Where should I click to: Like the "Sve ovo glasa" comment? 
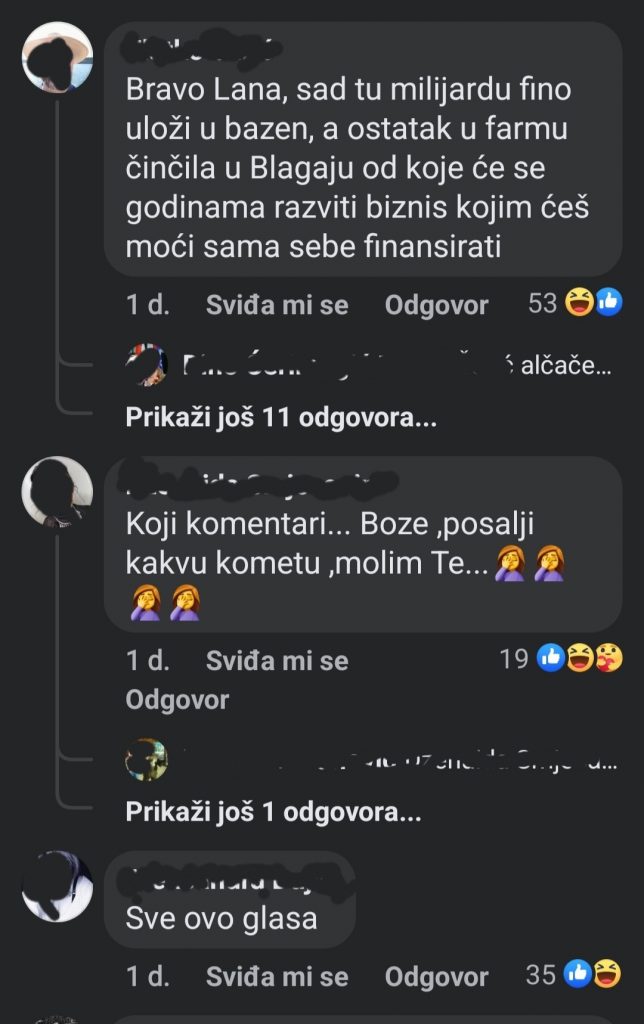tap(277, 976)
